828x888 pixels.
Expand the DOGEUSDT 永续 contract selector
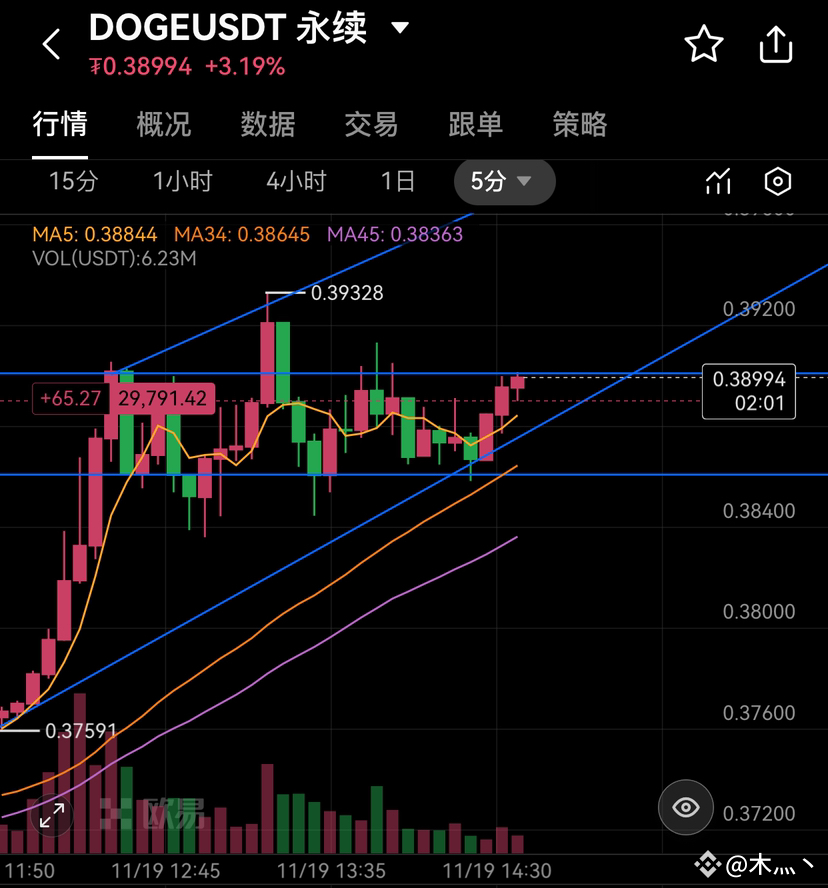click(245, 28)
